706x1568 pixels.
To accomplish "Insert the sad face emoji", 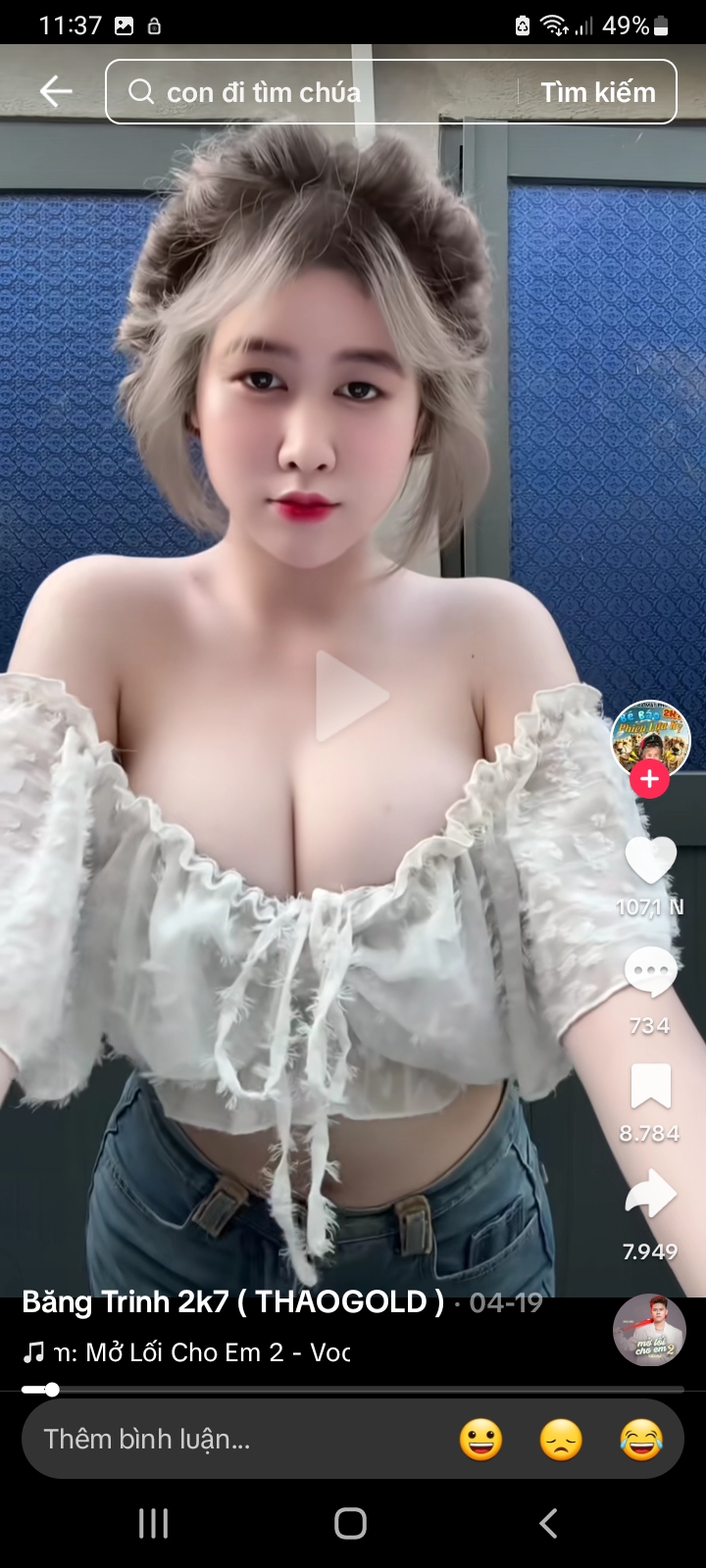I will tap(561, 1440).
